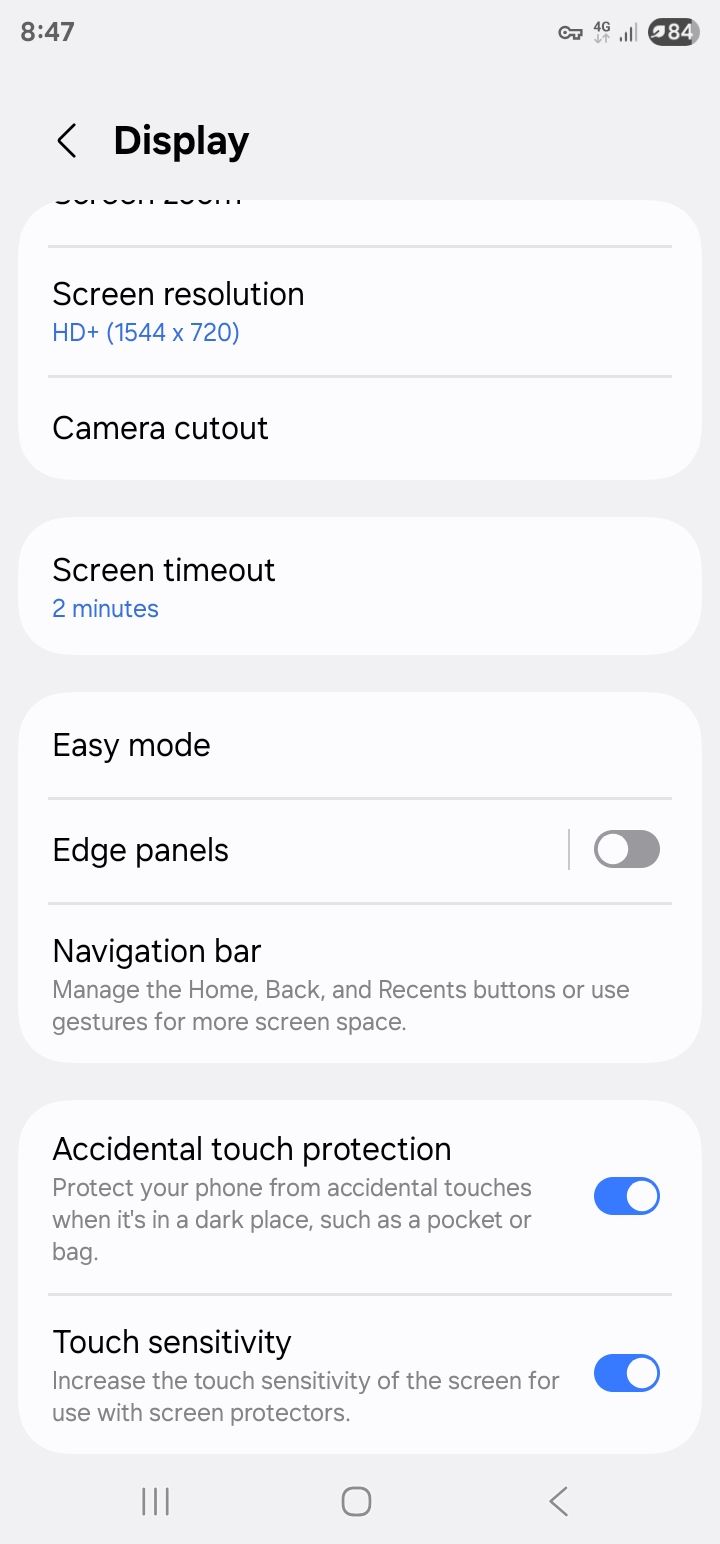Tap the 4G network status icon
Image resolution: width=720 pixels, height=1544 pixels.
pos(601,31)
